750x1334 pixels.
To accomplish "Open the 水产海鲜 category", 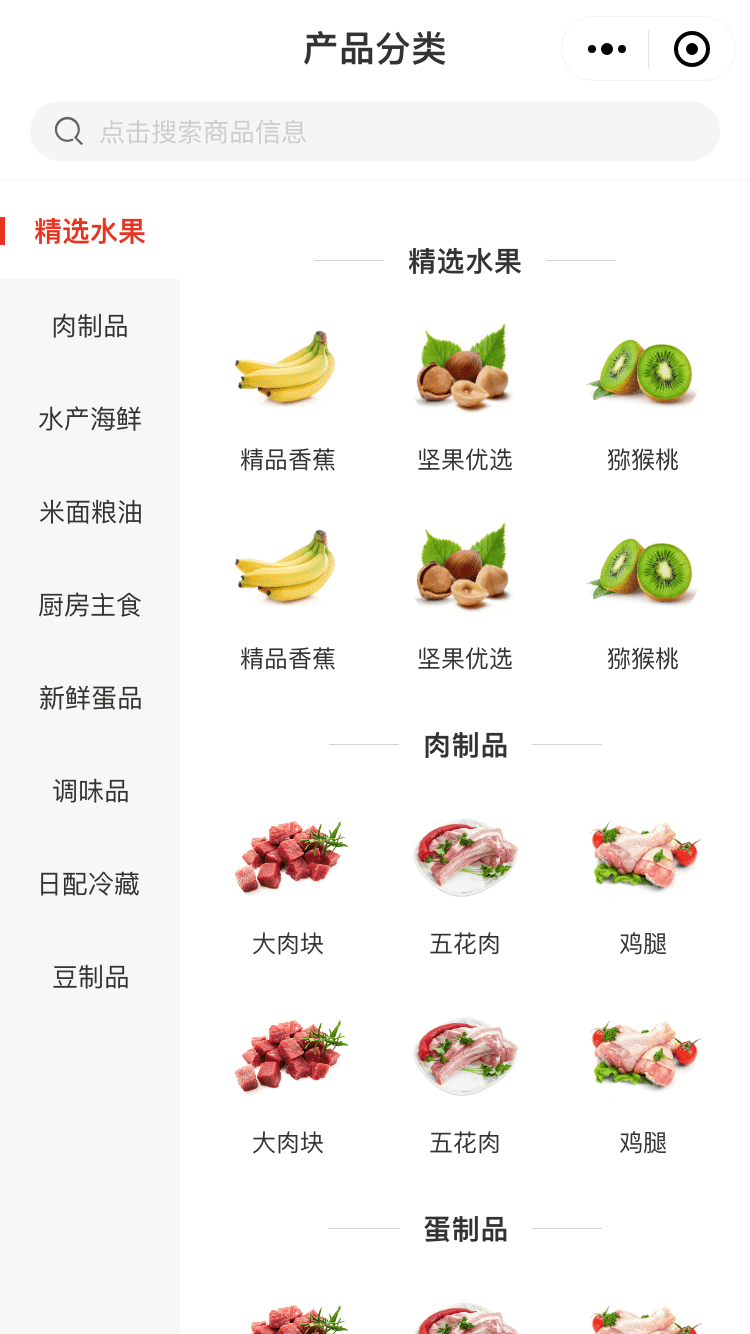I will pos(90,419).
